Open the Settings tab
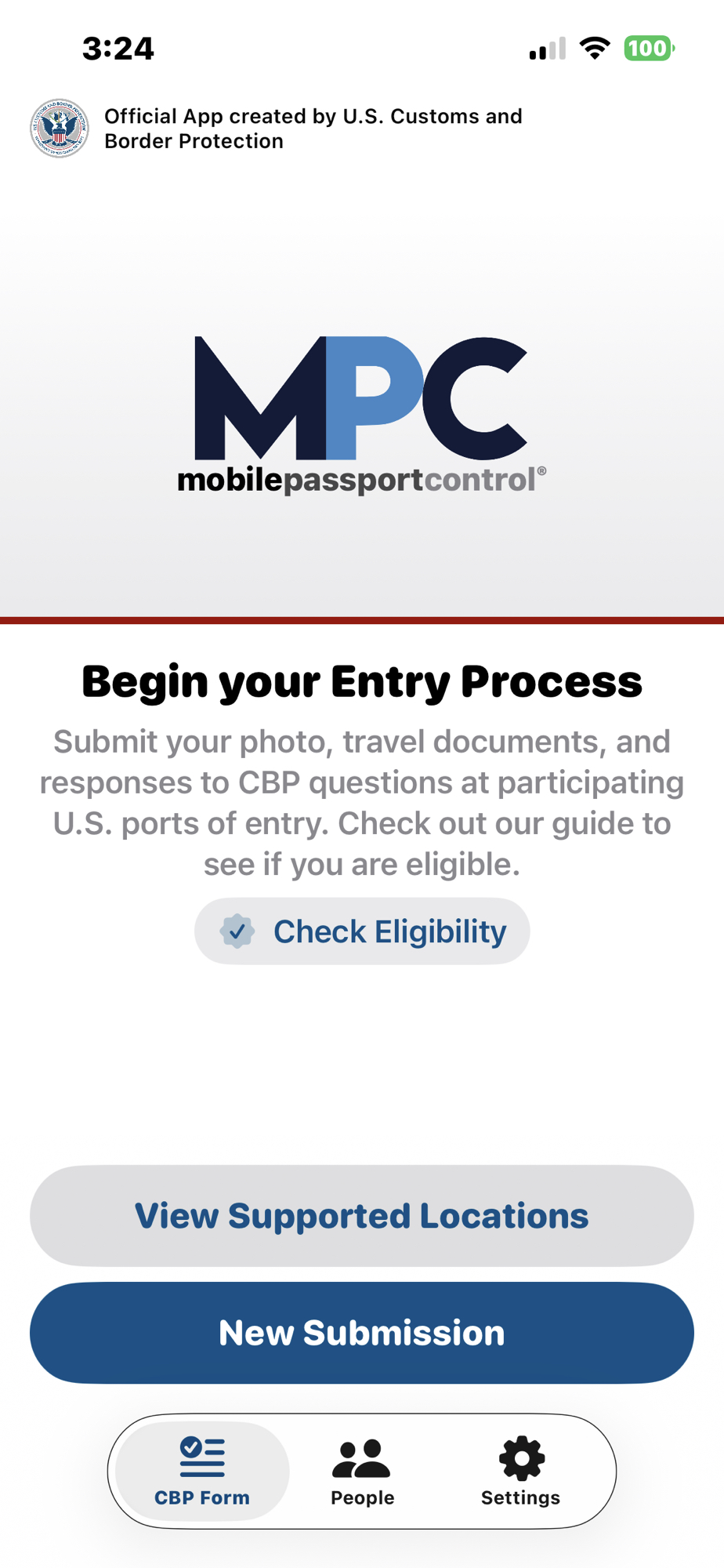The width and height of the screenshot is (724, 1568). click(x=521, y=1472)
